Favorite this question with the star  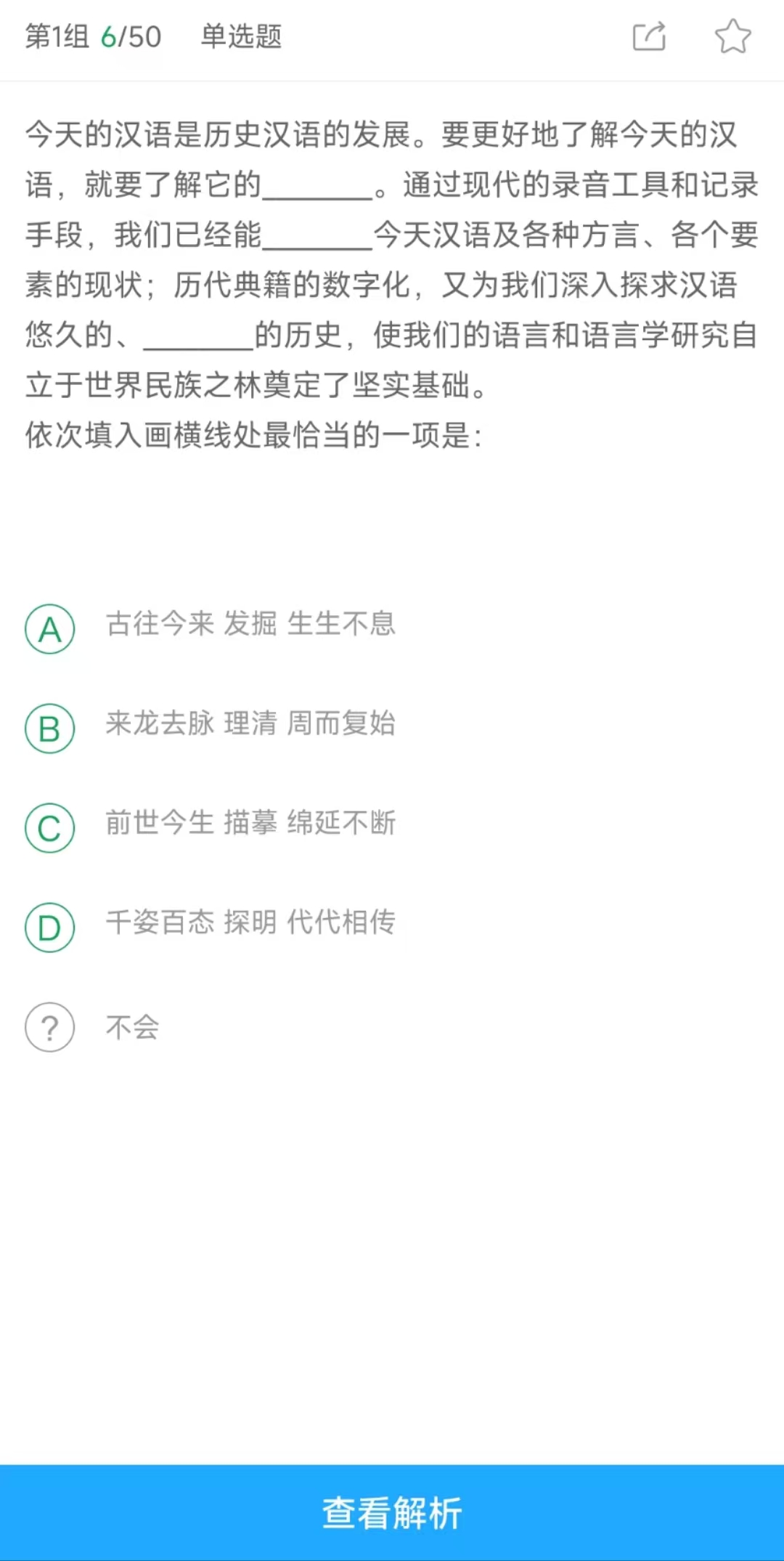732,36
